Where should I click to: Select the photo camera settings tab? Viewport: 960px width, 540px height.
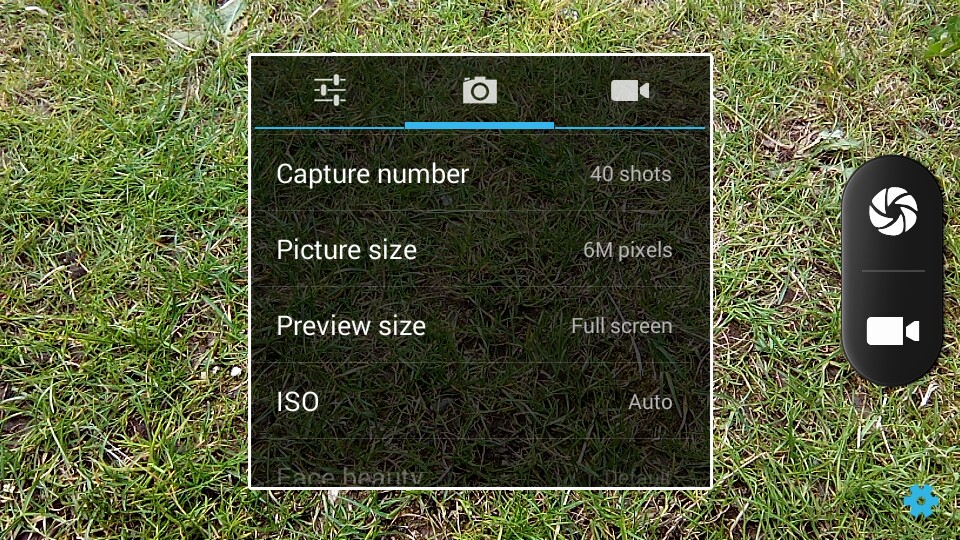[x=480, y=91]
